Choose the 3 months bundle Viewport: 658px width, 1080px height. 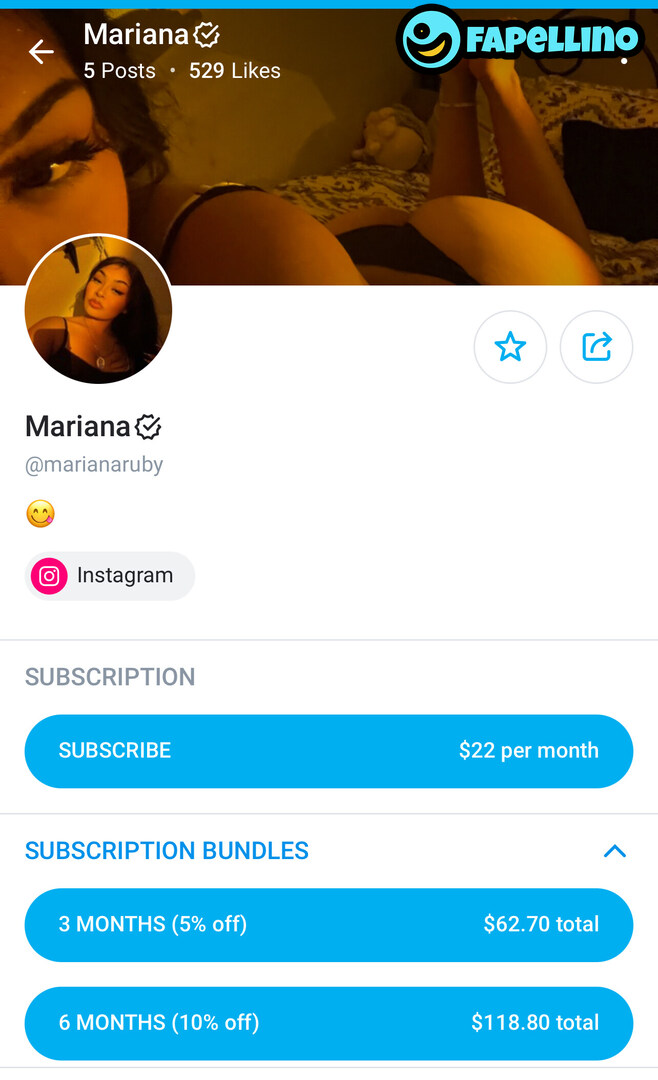328,925
